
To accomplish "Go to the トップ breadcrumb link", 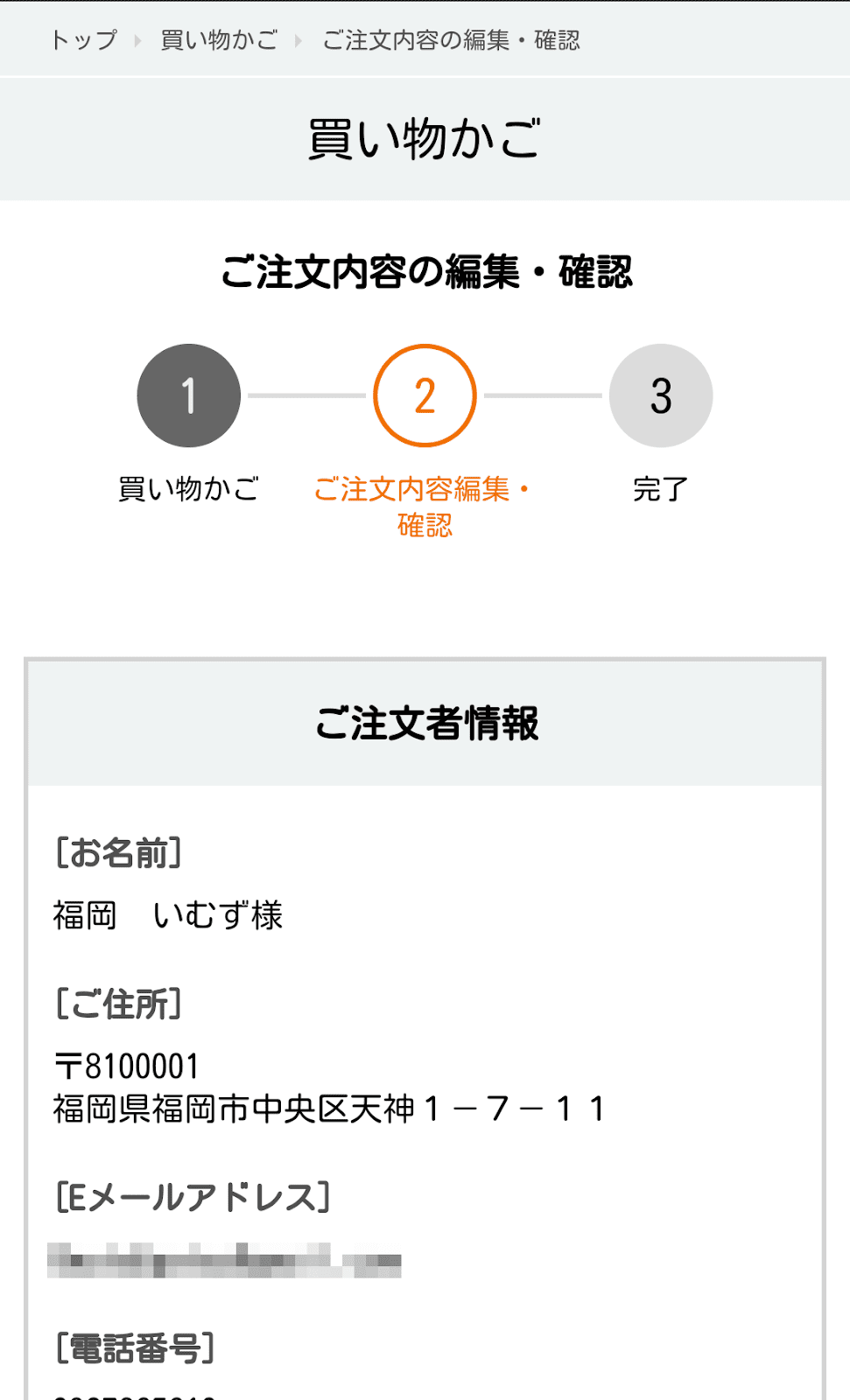I will (84, 40).
